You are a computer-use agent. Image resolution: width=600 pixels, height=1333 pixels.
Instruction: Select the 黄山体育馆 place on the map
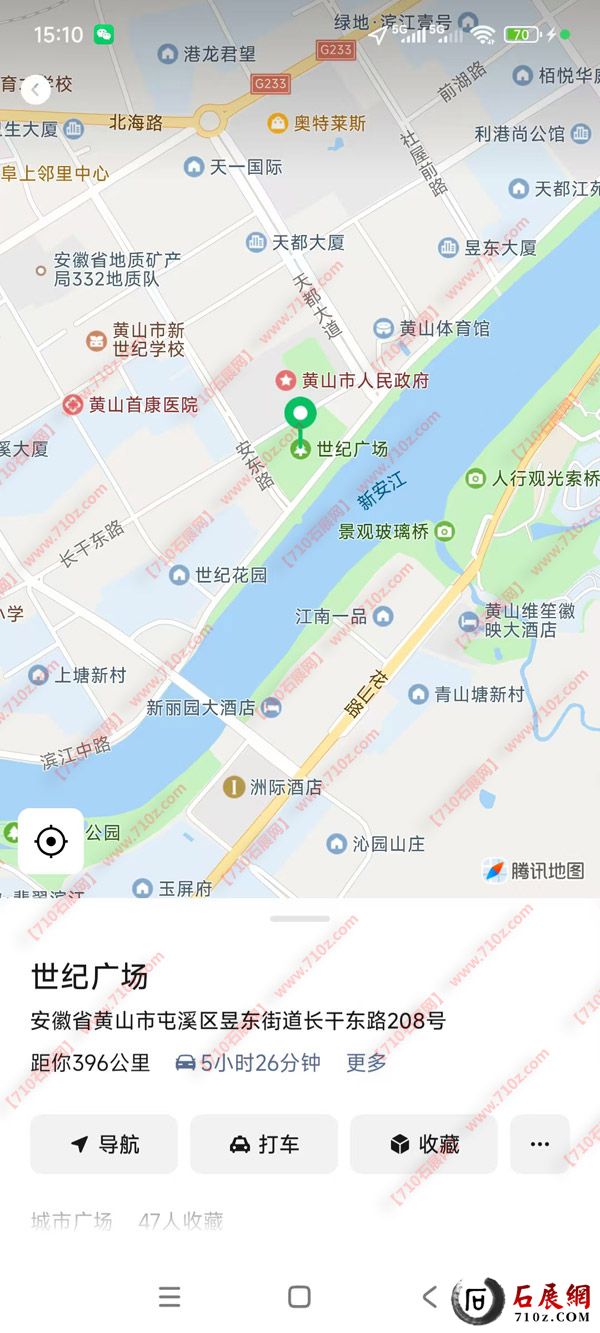point(384,328)
